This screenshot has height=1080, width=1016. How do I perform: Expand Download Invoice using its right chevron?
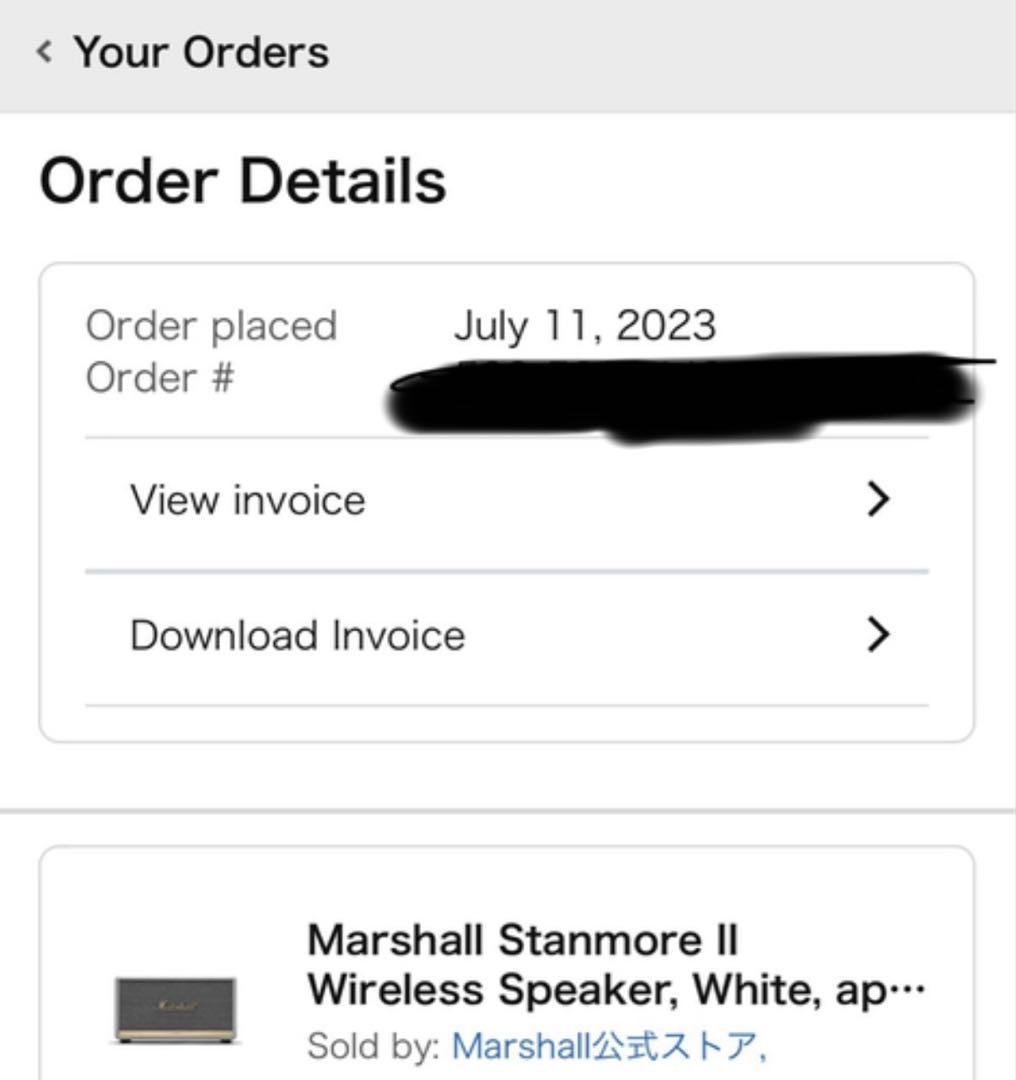point(880,634)
